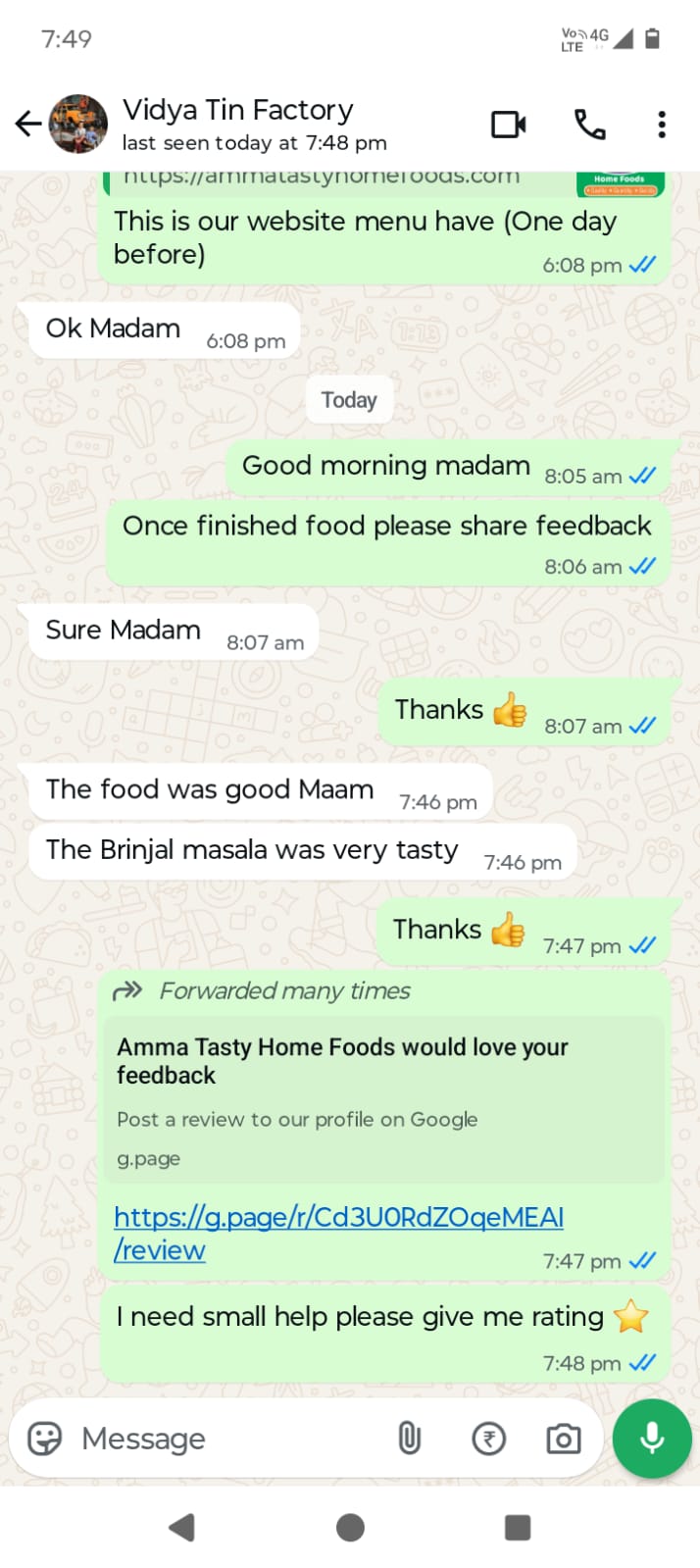Tap the system back navigation button
The height and width of the screenshot is (1568, 700).
point(182,1527)
